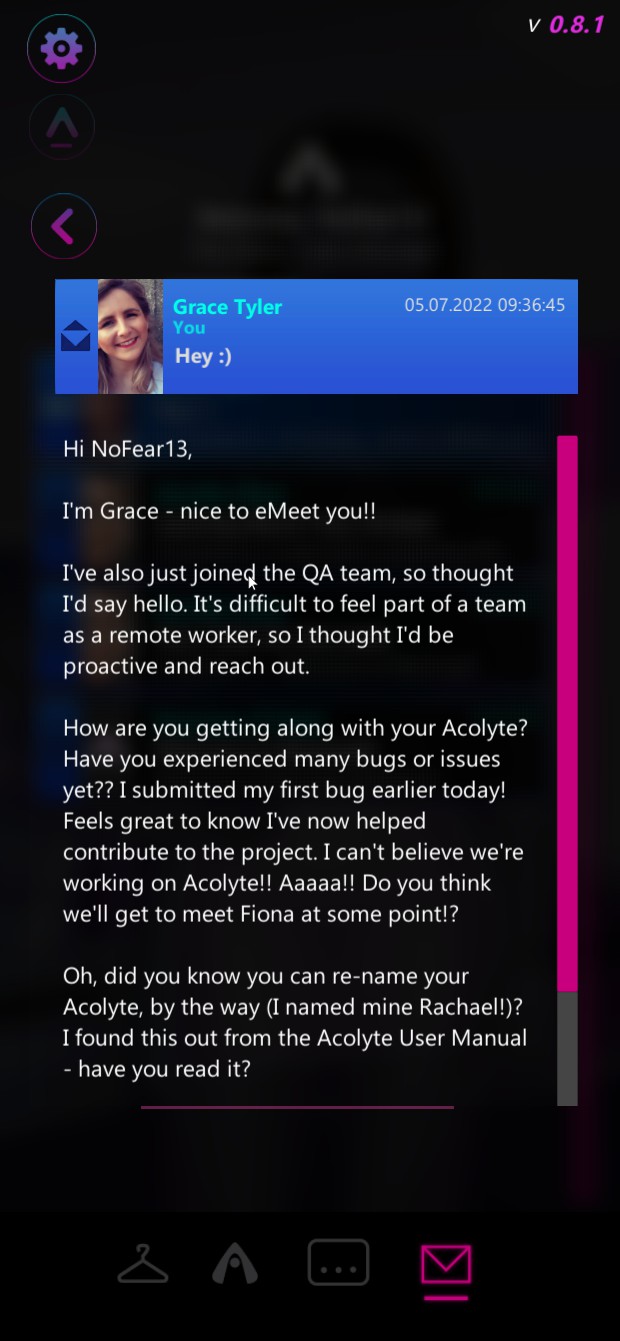Screen dimensions: 620x1341
Task: Tap the message scrollbar
Action: tap(567, 770)
